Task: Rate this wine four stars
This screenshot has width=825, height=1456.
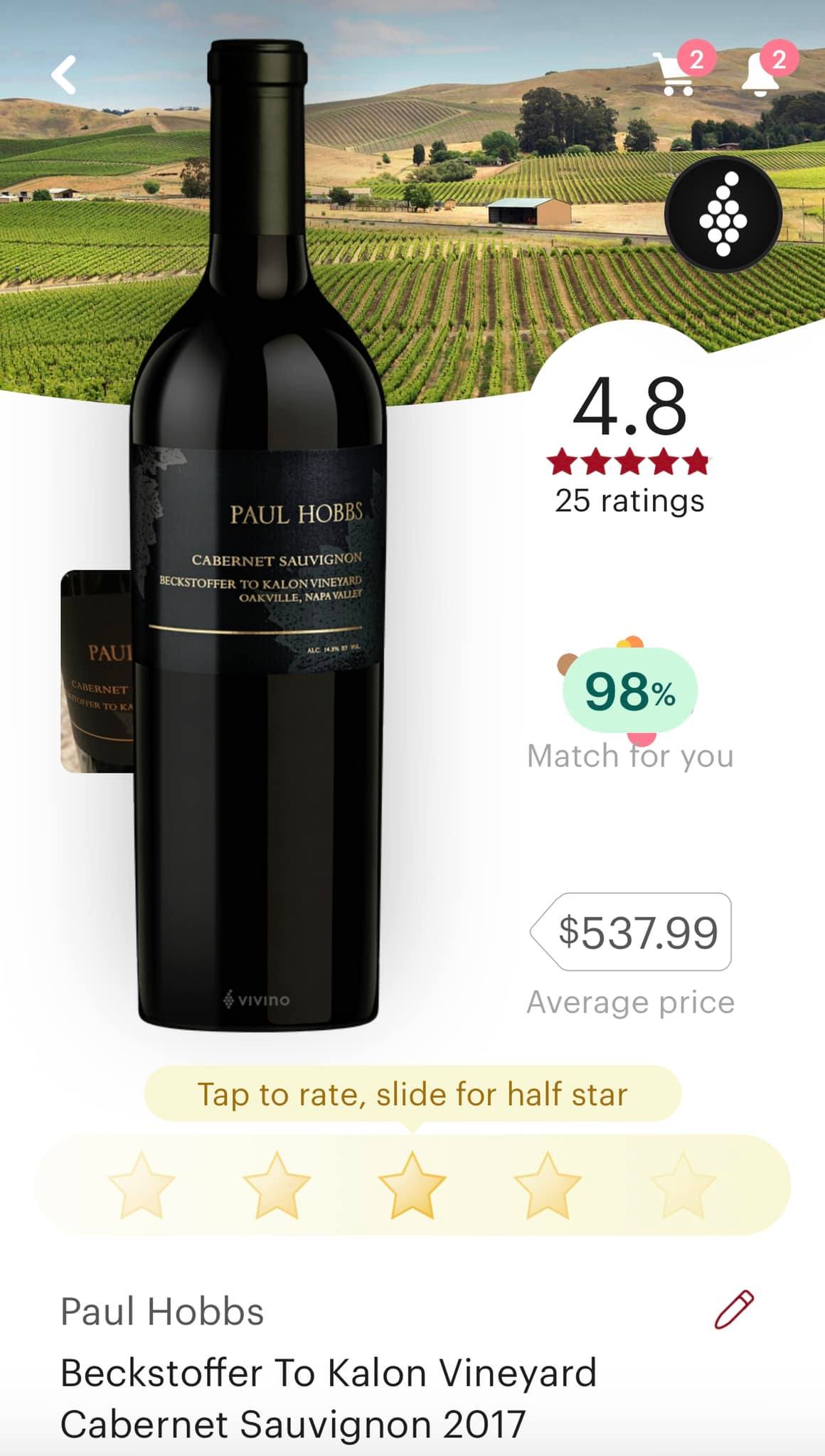Action: click(x=547, y=1185)
